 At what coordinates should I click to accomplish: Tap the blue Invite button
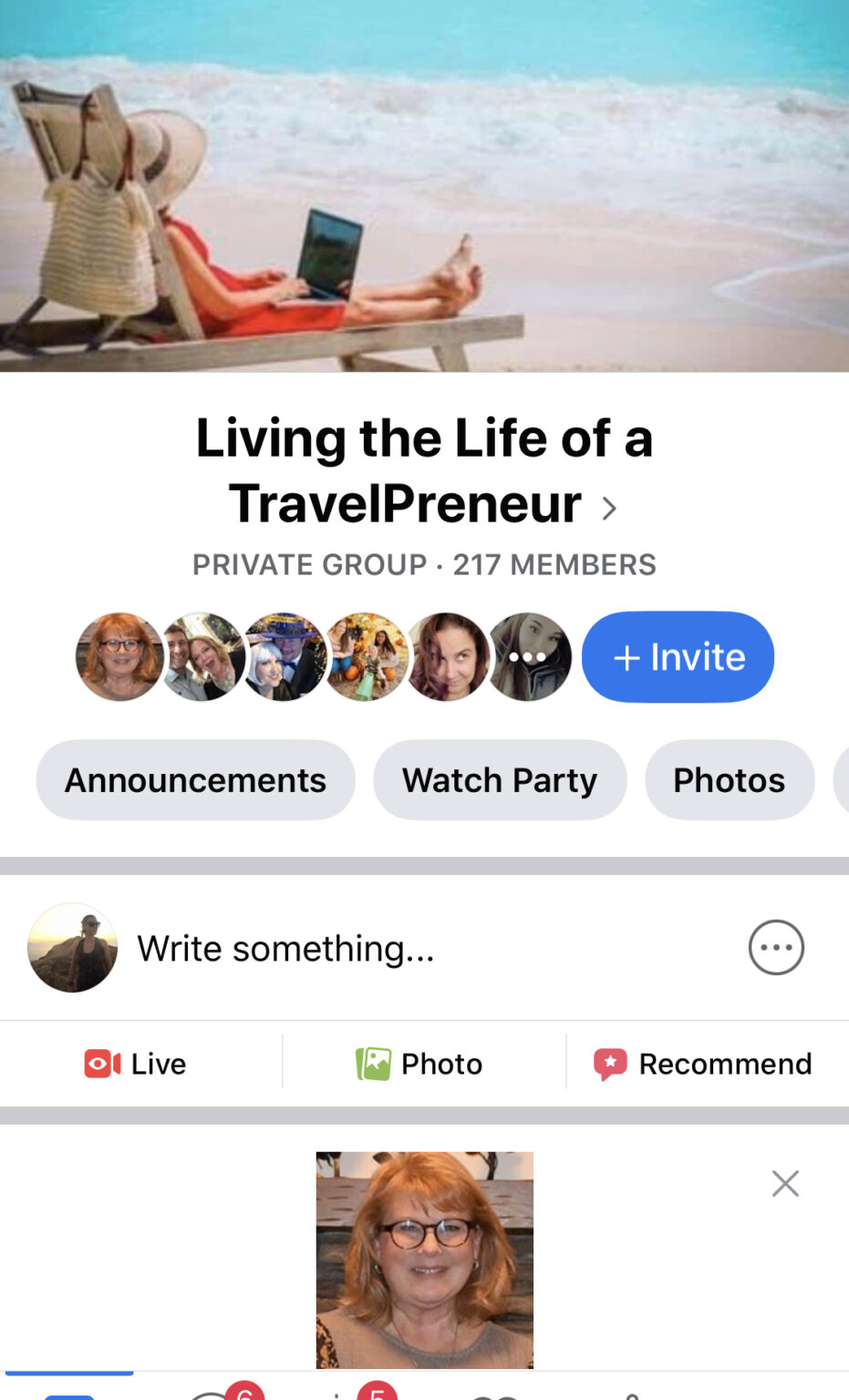[678, 656]
